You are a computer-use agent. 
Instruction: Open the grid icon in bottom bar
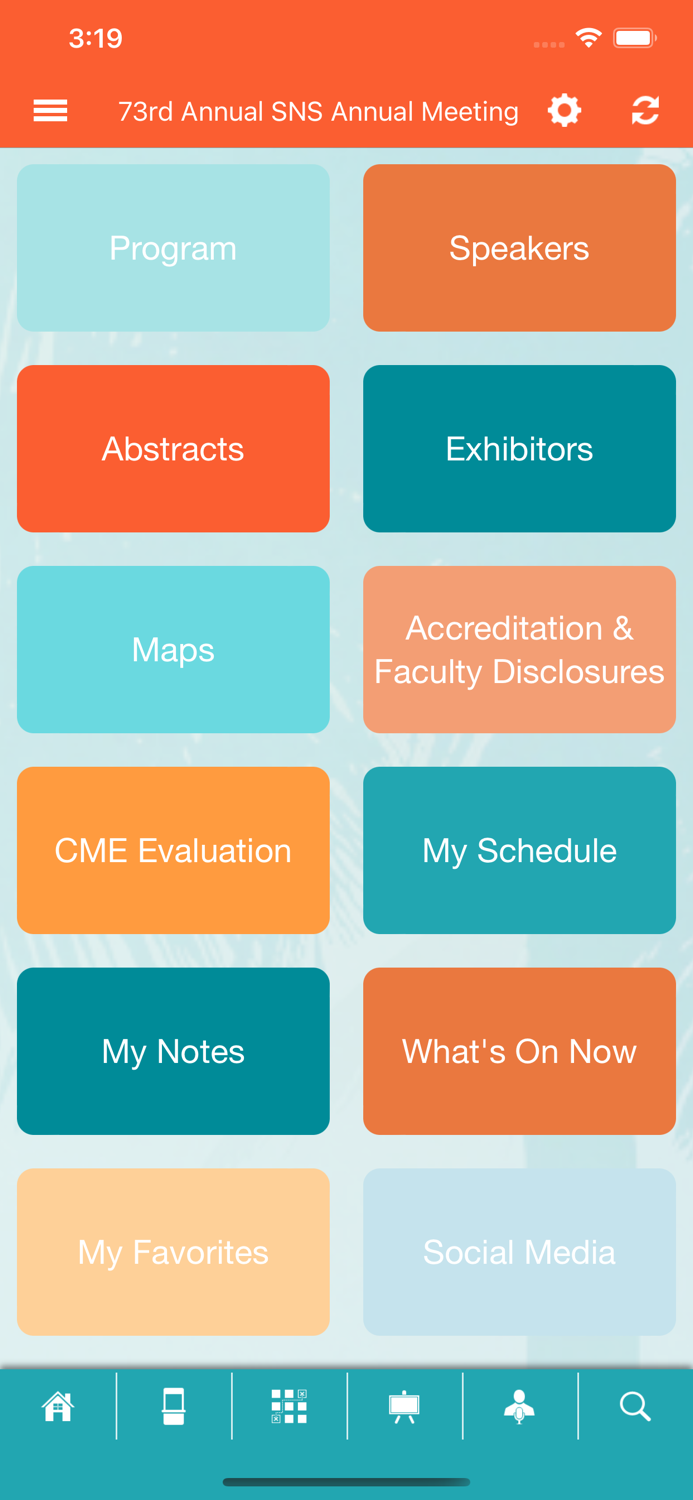(x=289, y=1406)
